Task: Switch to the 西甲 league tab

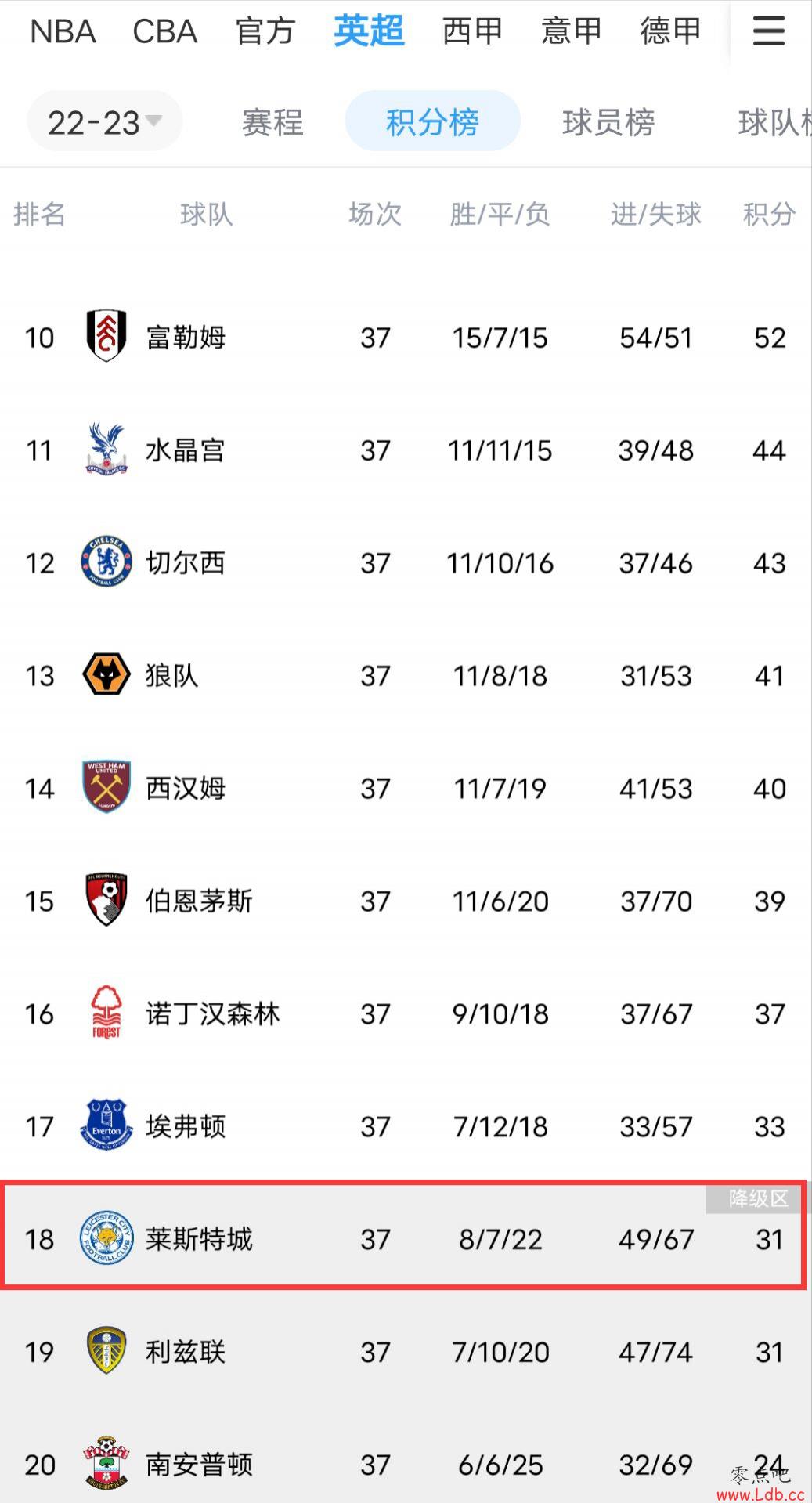Action: pos(471,32)
